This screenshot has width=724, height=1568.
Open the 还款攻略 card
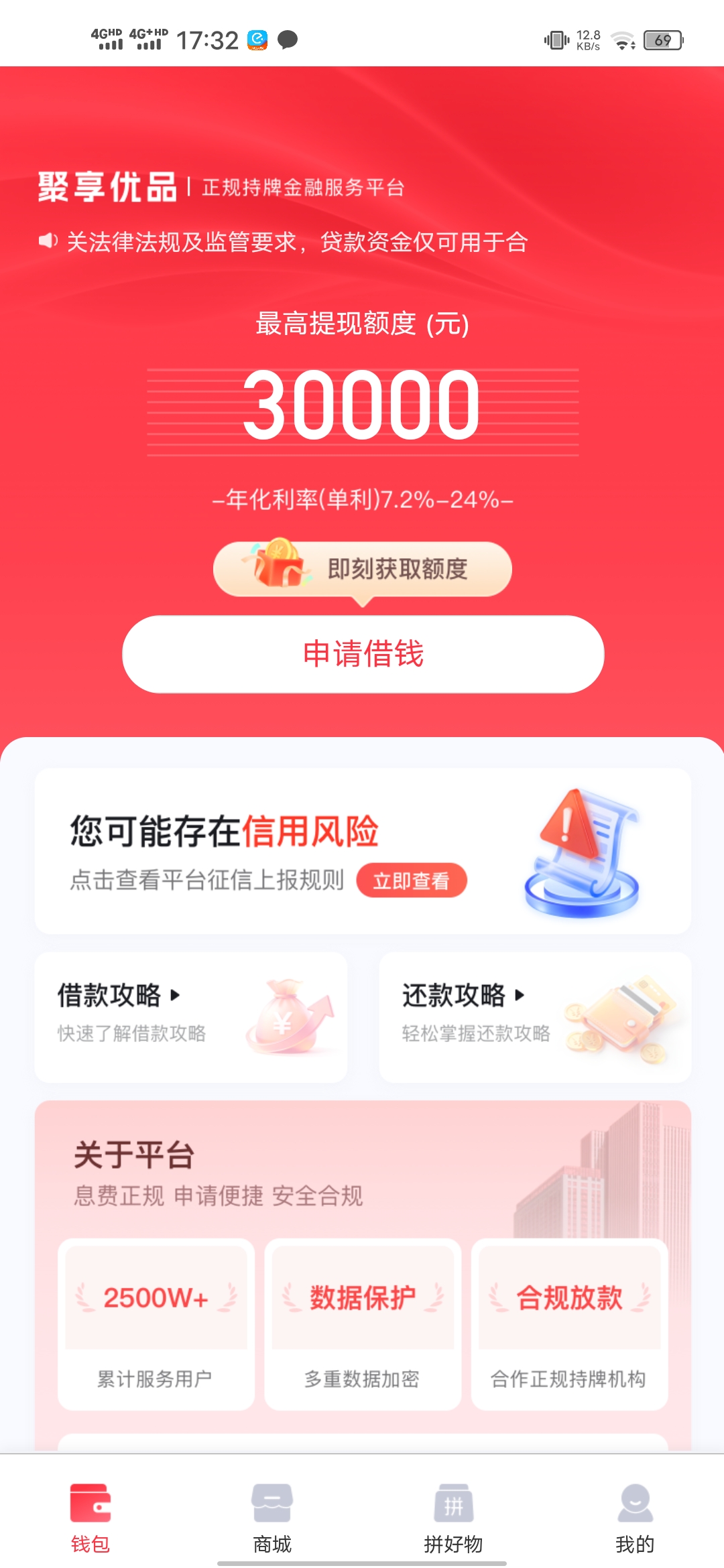[535, 1017]
